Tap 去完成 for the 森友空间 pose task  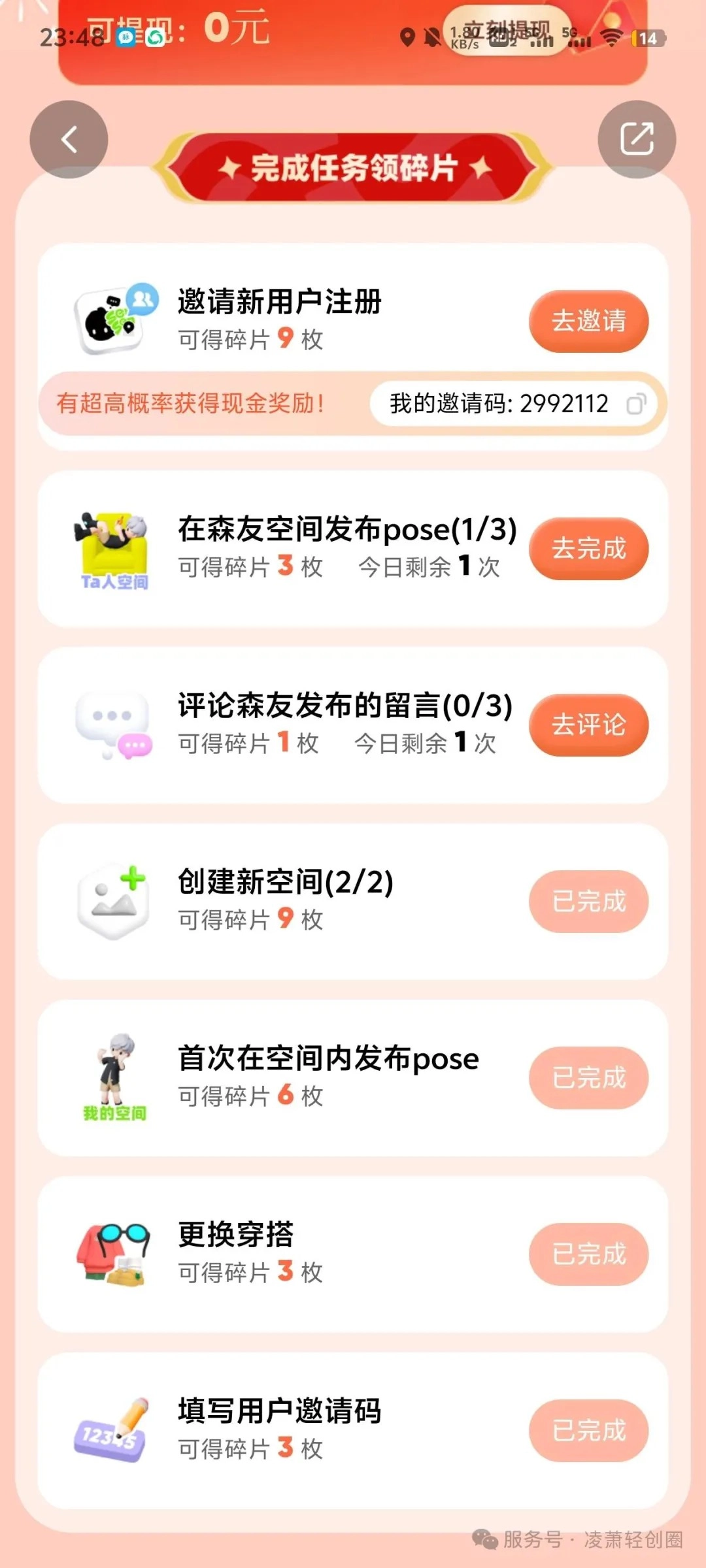coord(588,549)
